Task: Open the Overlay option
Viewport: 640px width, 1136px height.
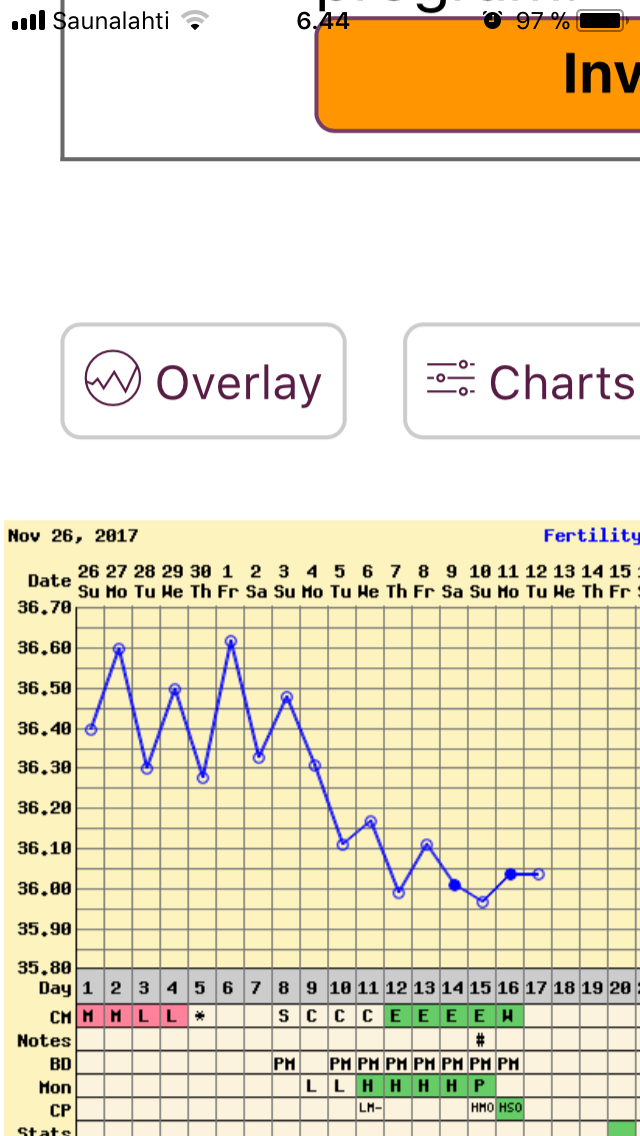Action: coord(203,381)
